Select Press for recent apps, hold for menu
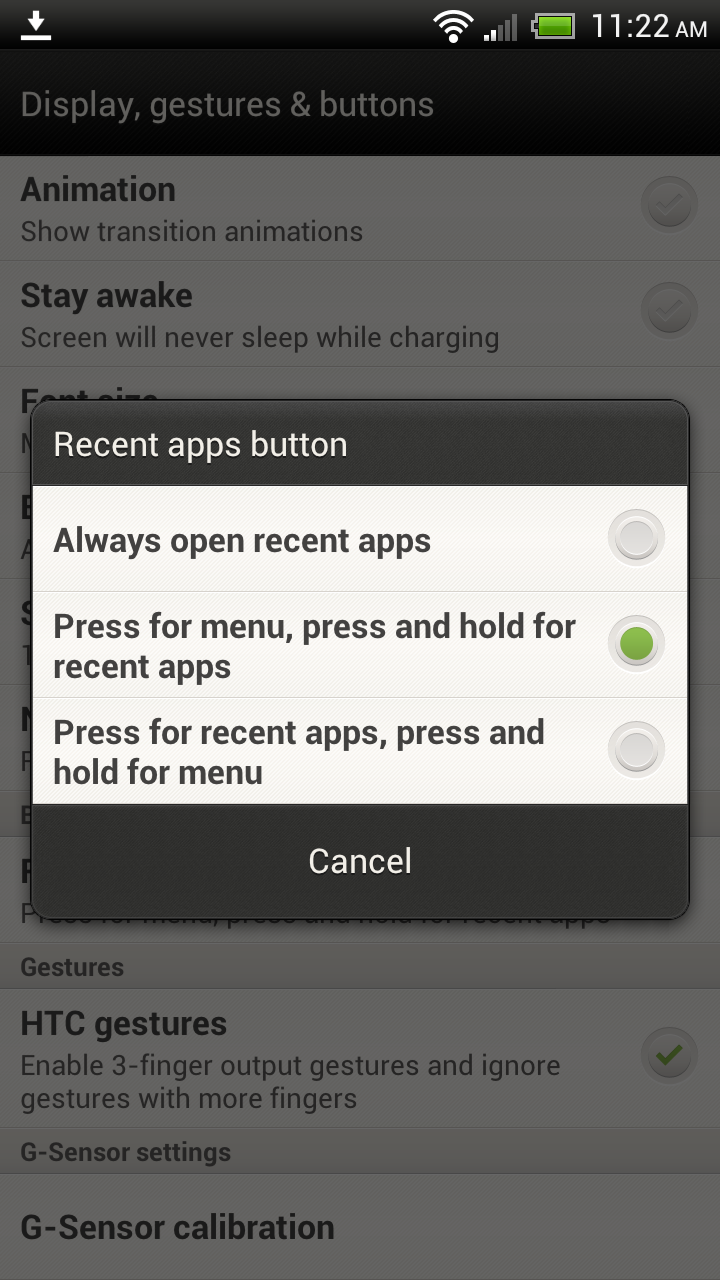Screen dimensions: 720x1280 pos(636,750)
